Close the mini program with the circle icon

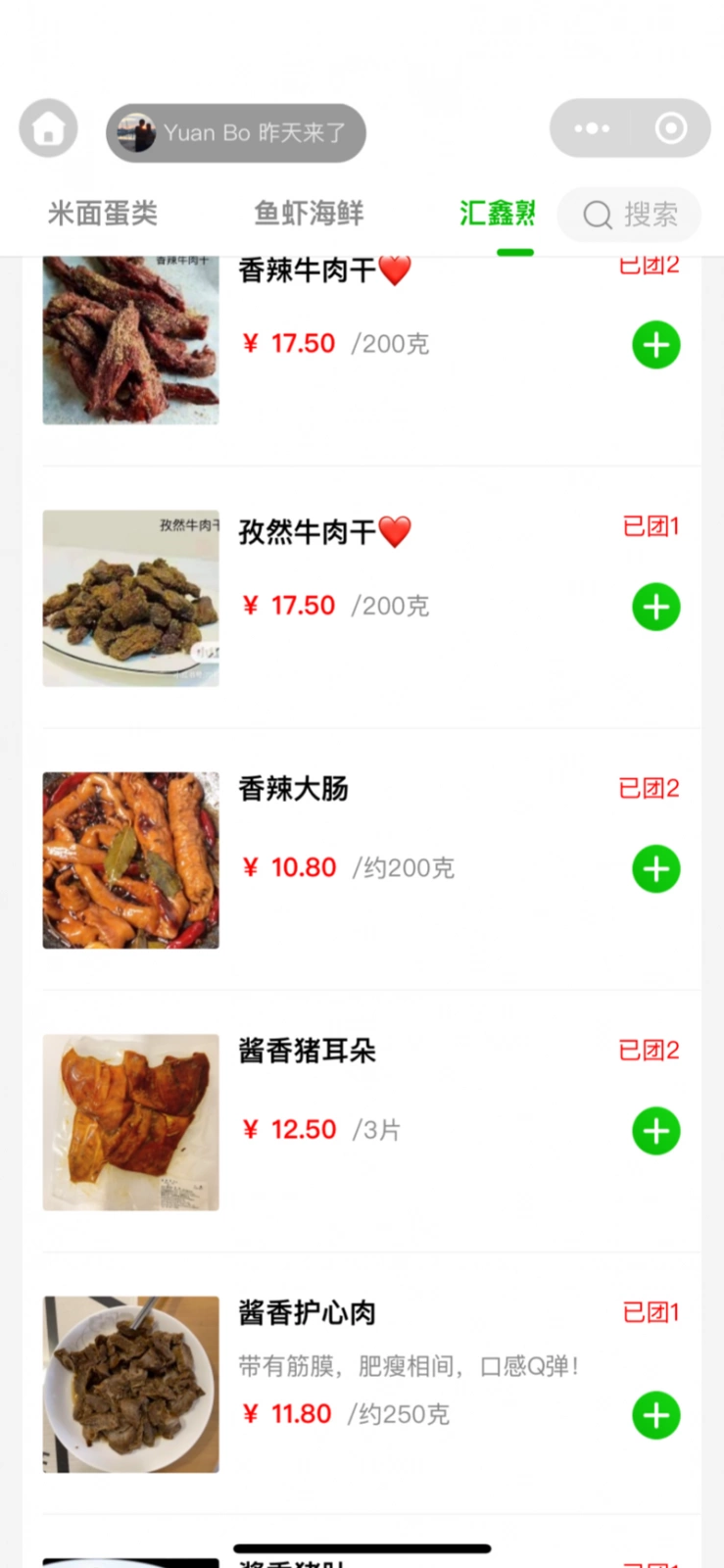click(671, 128)
